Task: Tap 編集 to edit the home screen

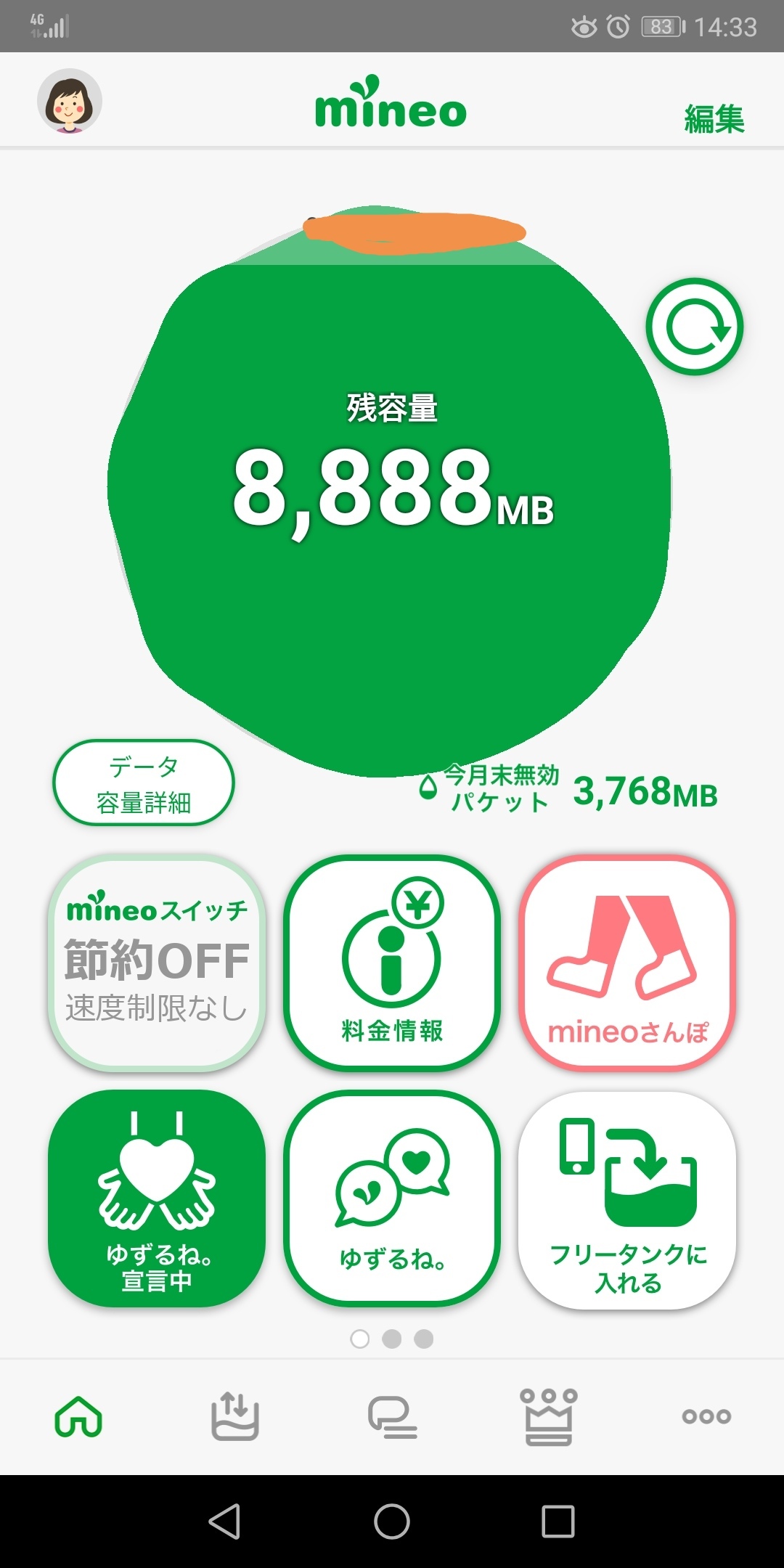Action: (714, 118)
